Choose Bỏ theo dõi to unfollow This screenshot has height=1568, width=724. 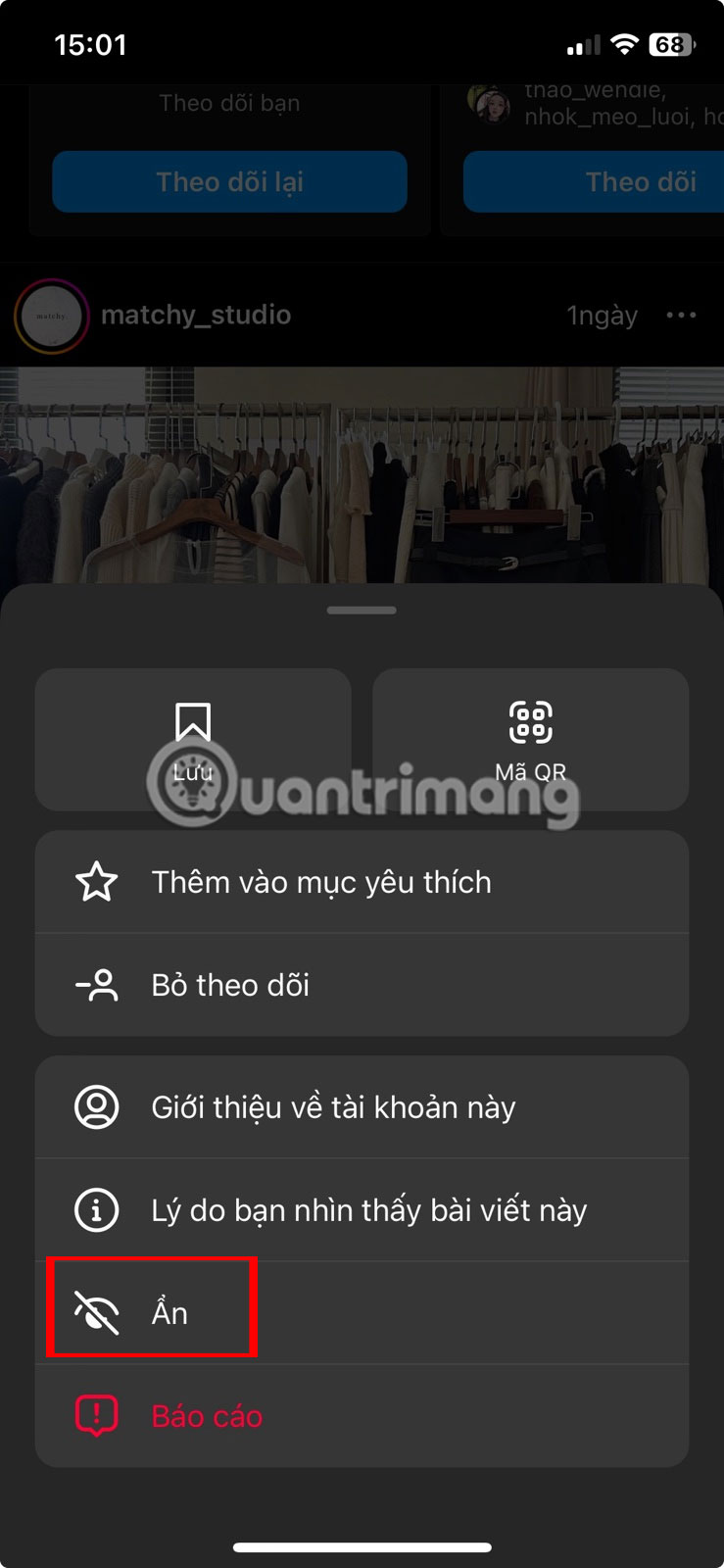(362, 985)
